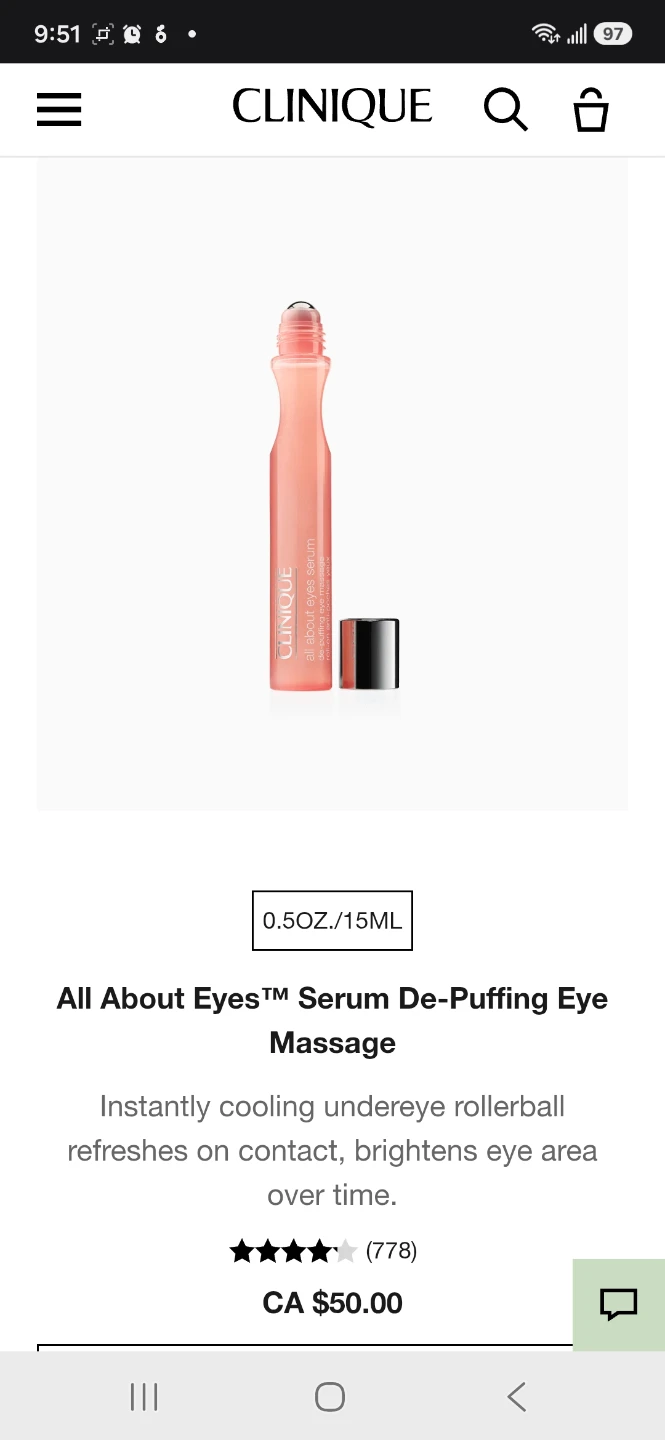
Task: Open the live chat bubble
Action: click(x=618, y=1305)
